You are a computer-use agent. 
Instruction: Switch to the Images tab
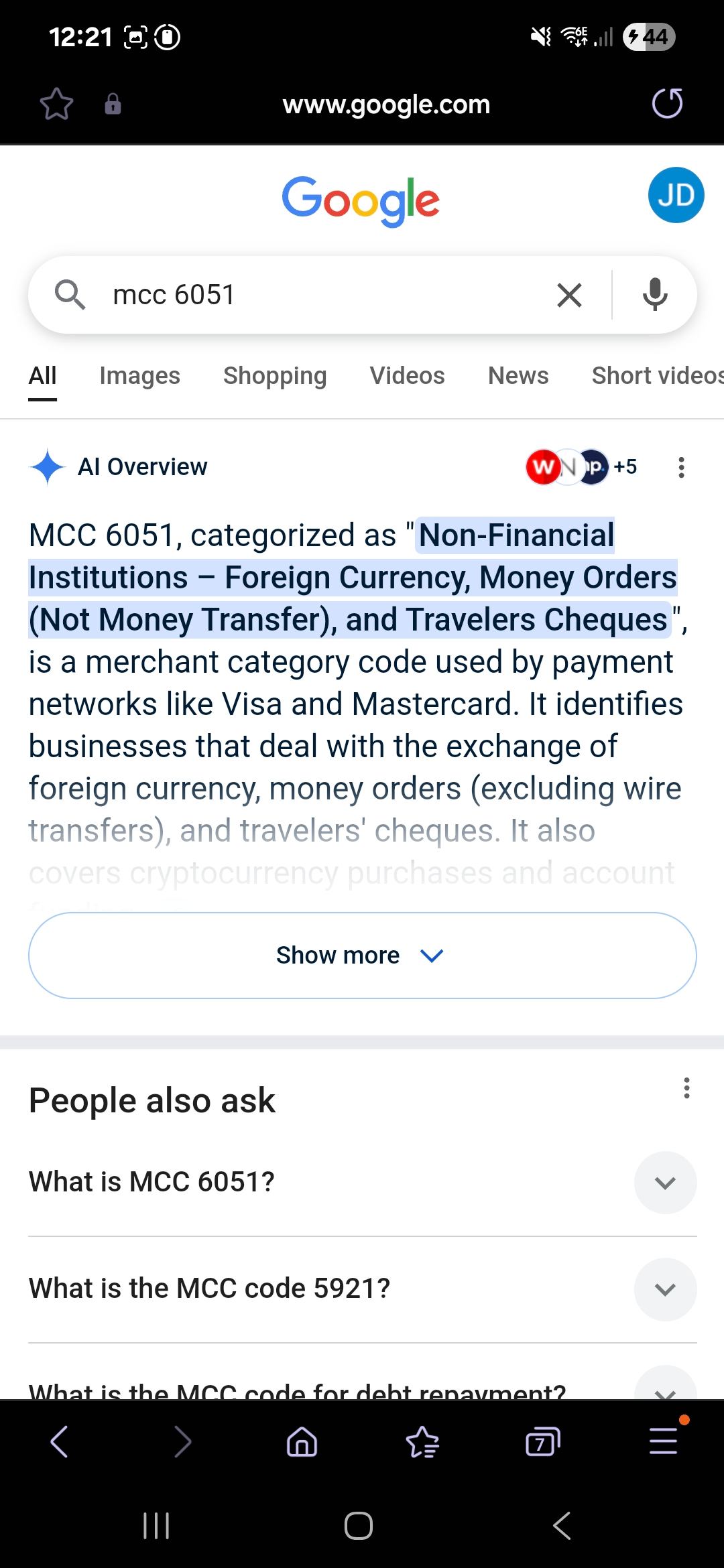pos(139,376)
